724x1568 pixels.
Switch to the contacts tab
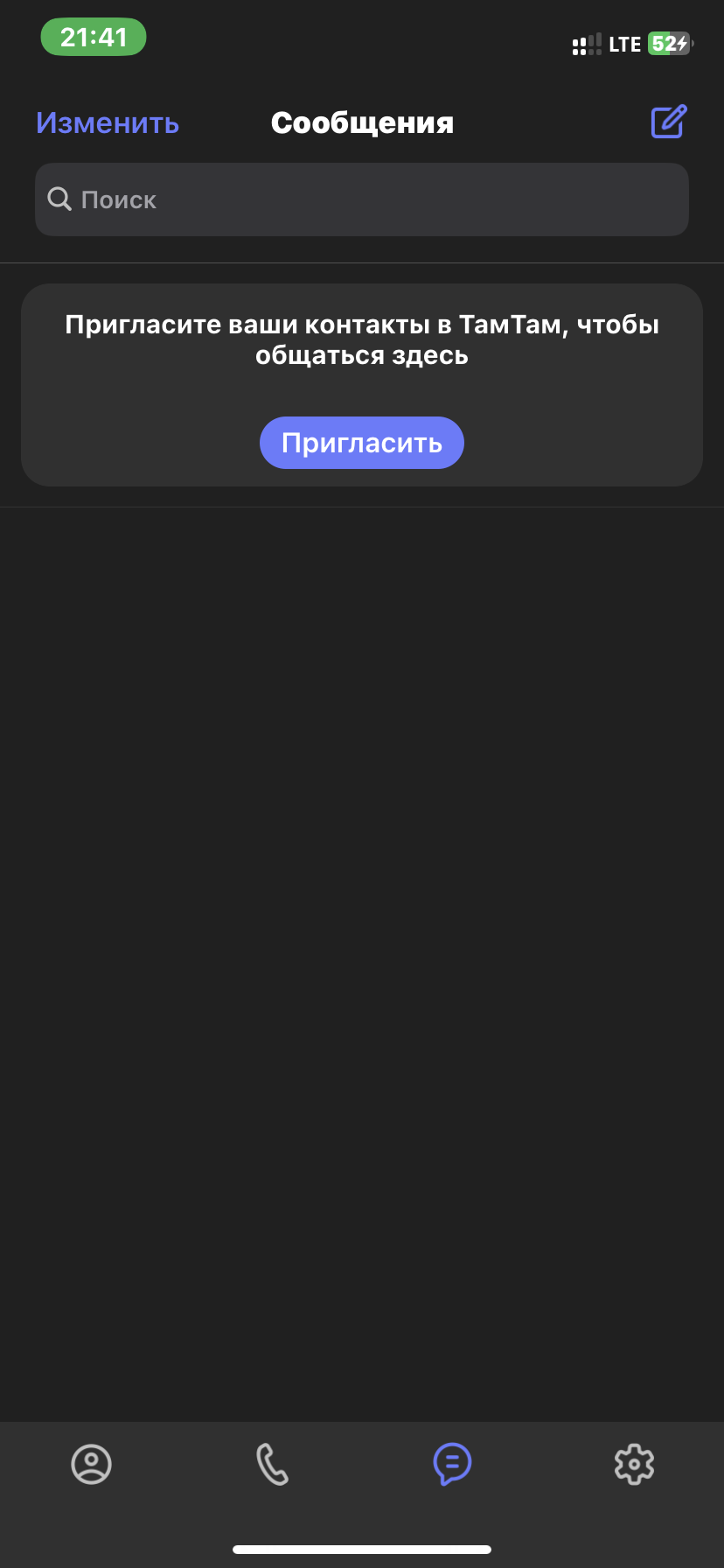click(x=91, y=1465)
